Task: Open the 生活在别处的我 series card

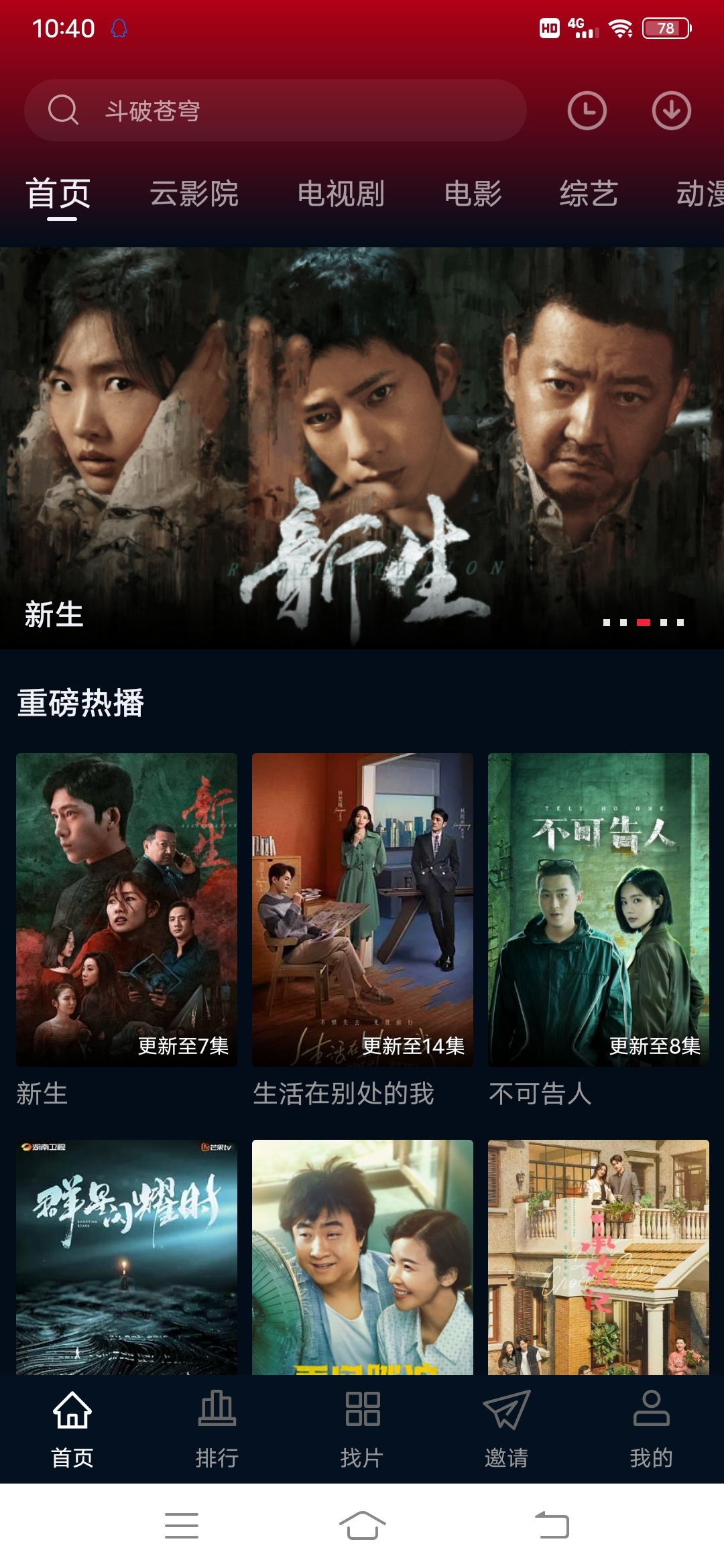Action: [363, 909]
